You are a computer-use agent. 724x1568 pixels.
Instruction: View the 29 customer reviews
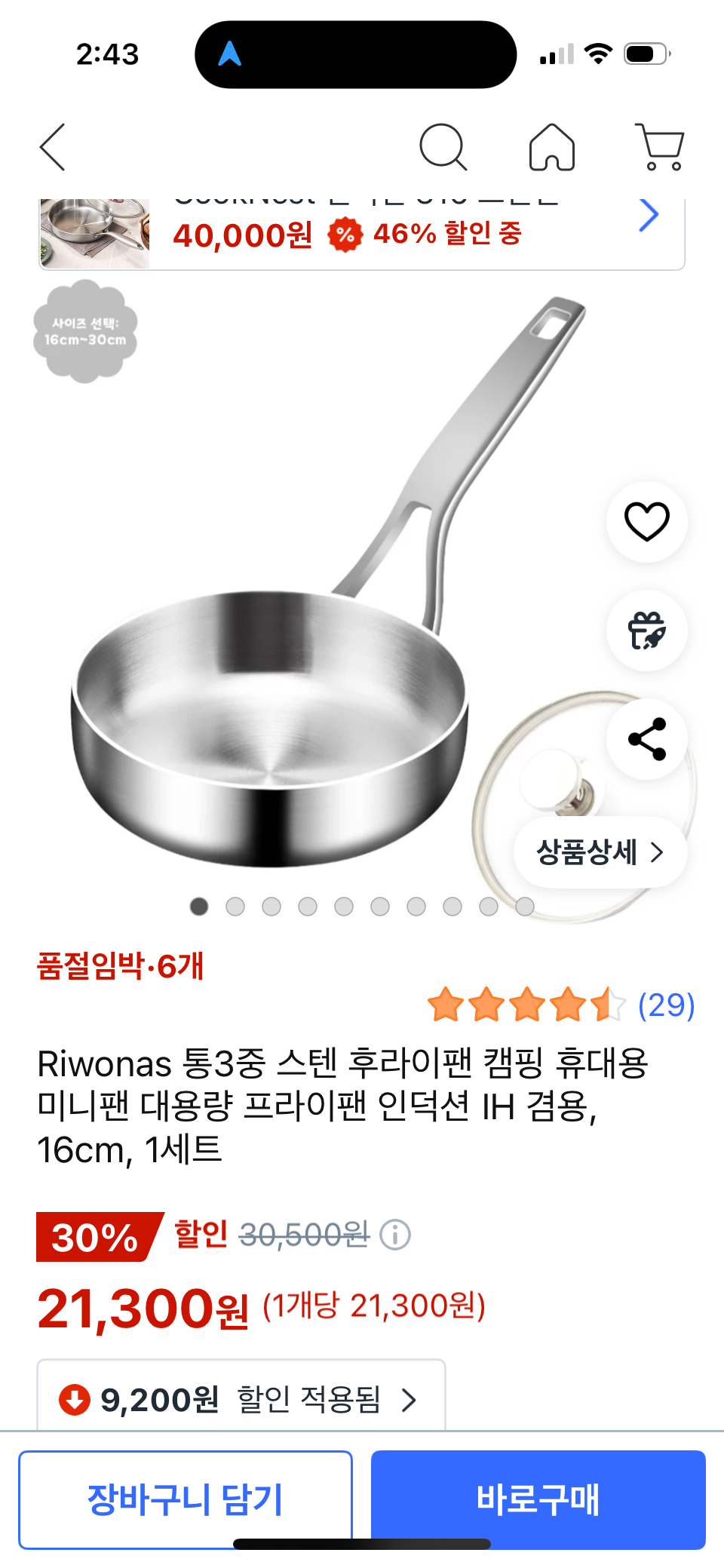[x=666, y=1005]
